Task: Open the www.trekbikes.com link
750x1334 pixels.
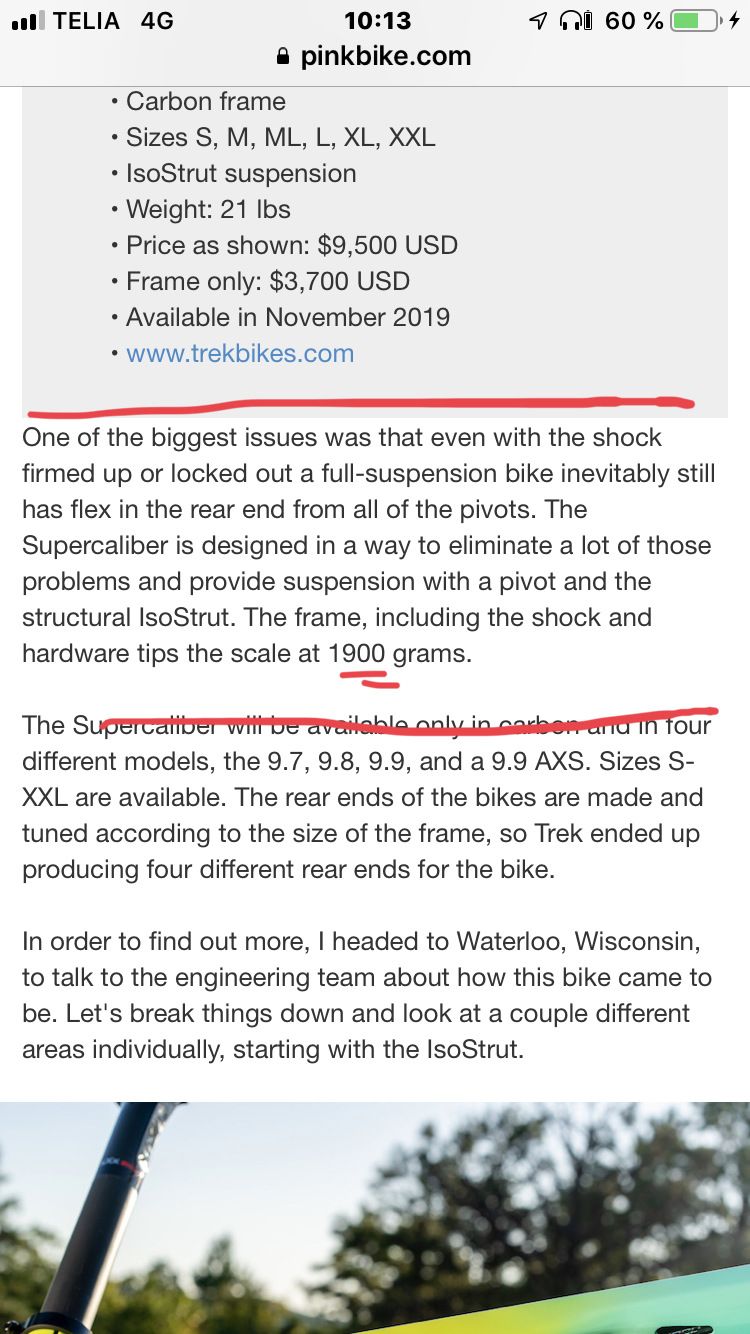Action: [240, 353]
